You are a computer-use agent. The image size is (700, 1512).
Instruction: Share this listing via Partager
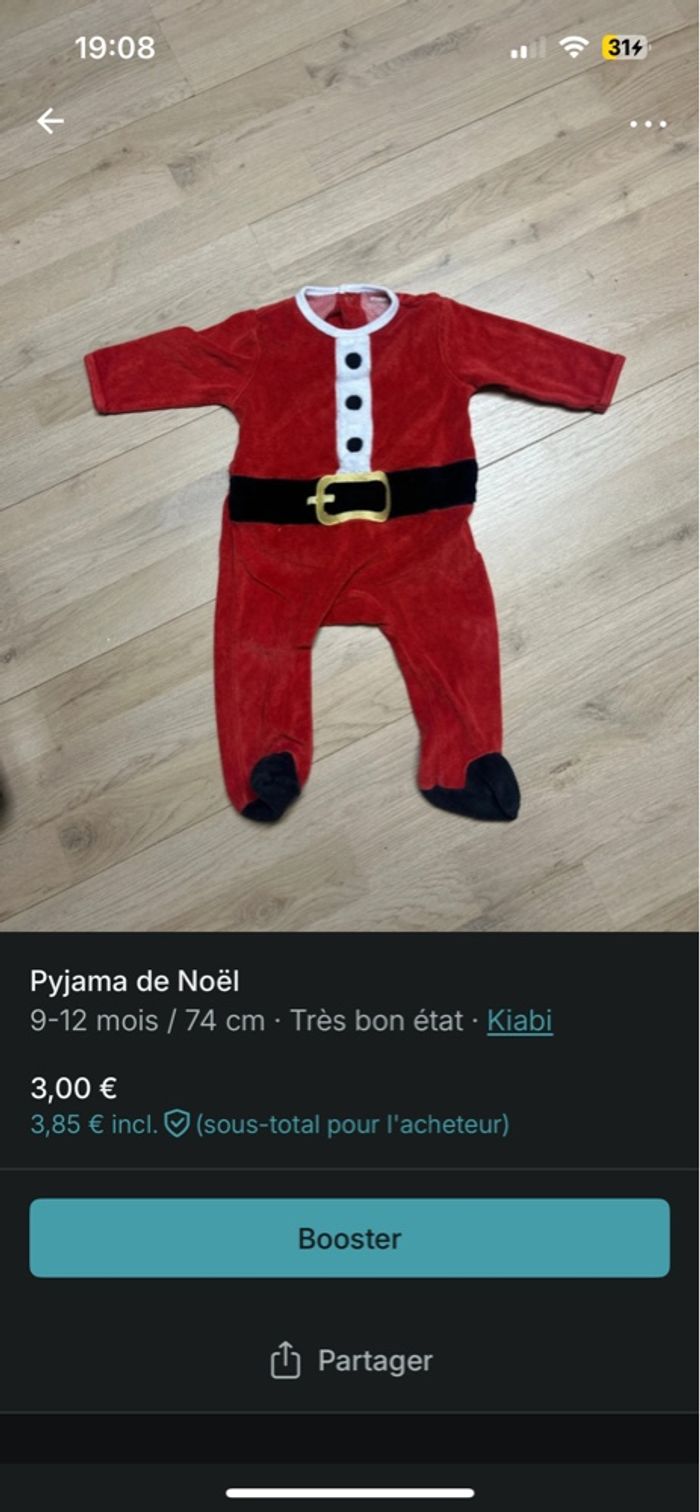pos(350,1360)
